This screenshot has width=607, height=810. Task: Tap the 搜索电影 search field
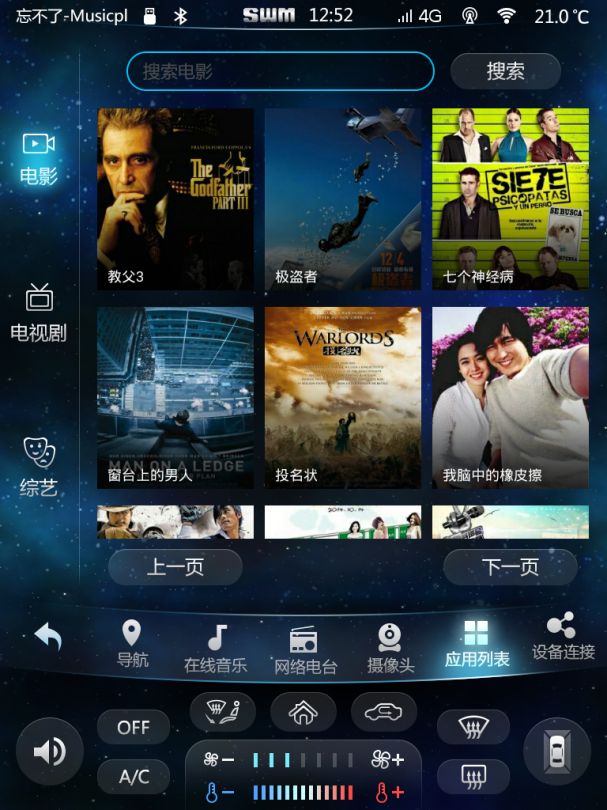click(280, 71)
